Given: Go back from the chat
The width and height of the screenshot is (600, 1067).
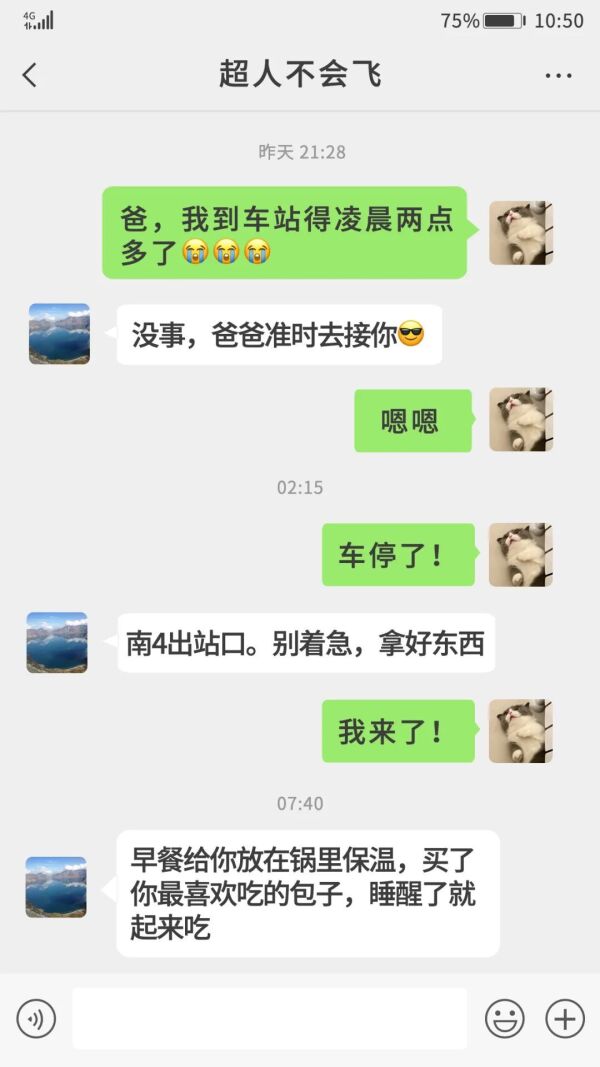Looking at the screenshot, I should point(29,75).
